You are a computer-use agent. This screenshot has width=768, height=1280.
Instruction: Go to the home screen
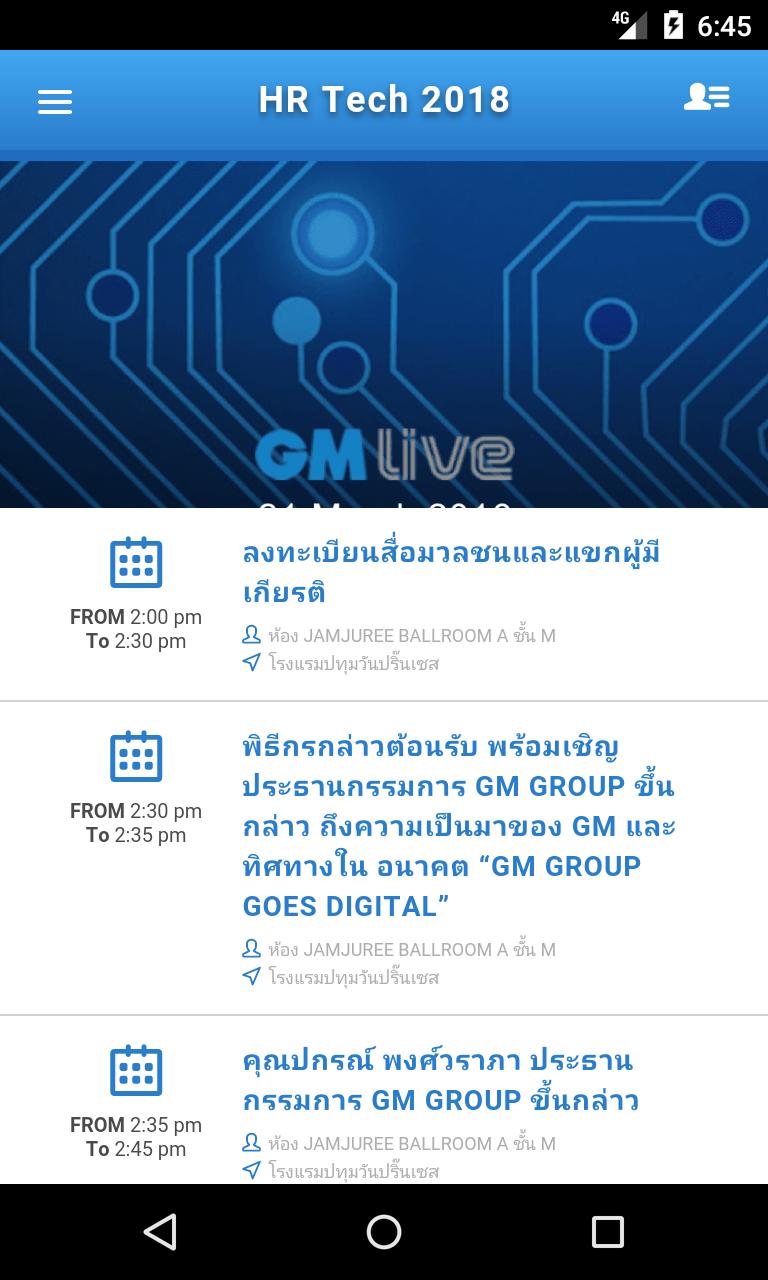click(x=384, y=1232)
